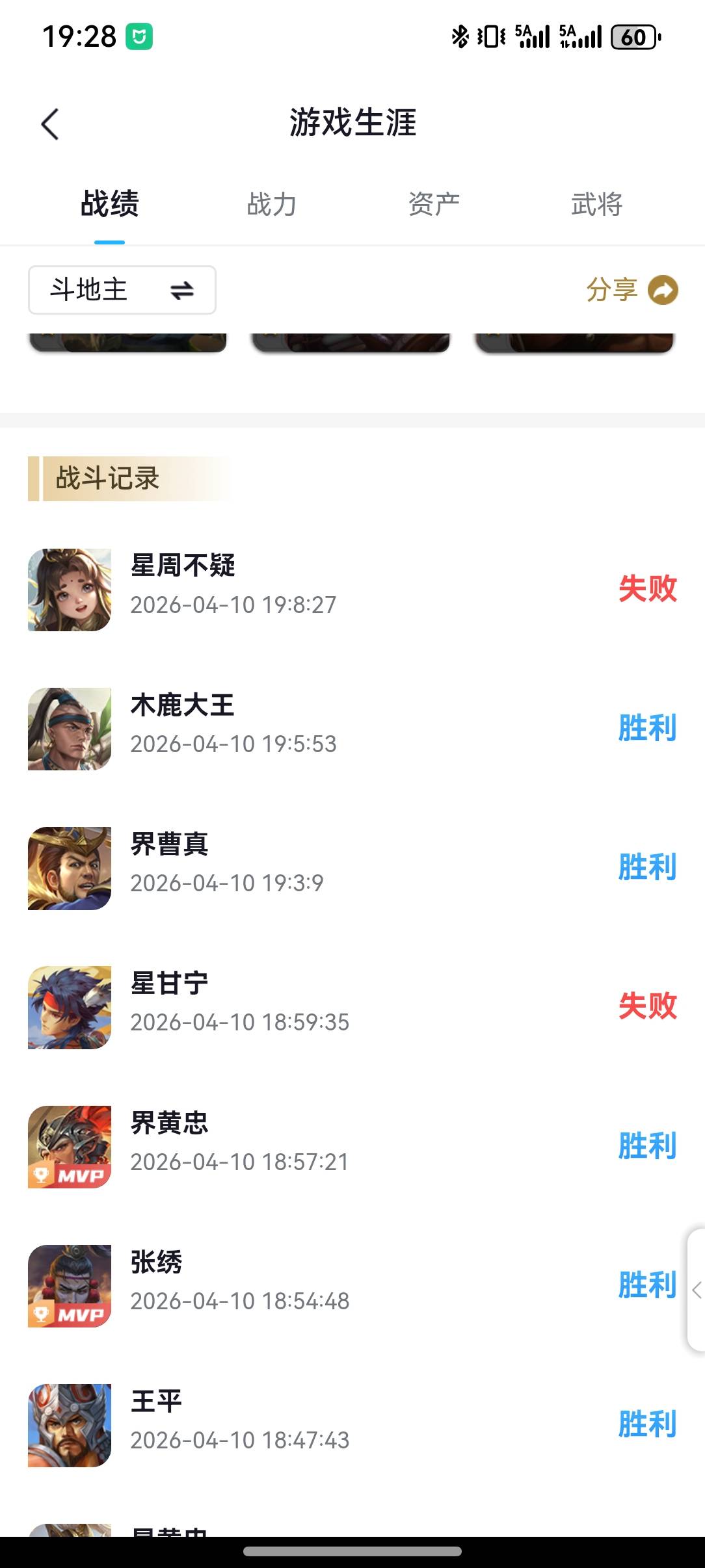Screen dimensions: 705x1568
Task: Open the 木鹿大王 battle record
Action: click(x=351, y=728)
